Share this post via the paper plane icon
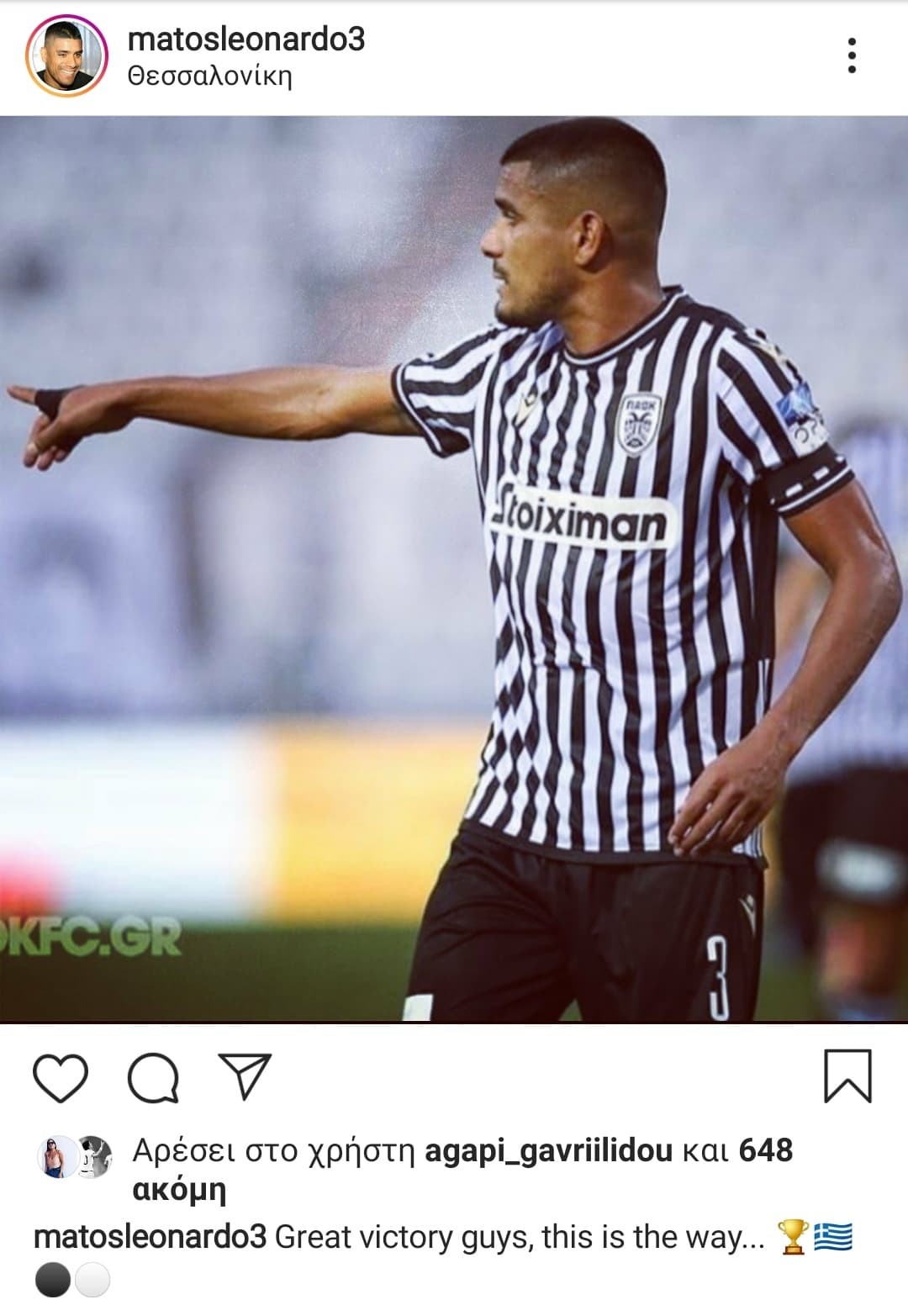The image size is (908, 1316). pyautogui.click(x=245, y=1076)
